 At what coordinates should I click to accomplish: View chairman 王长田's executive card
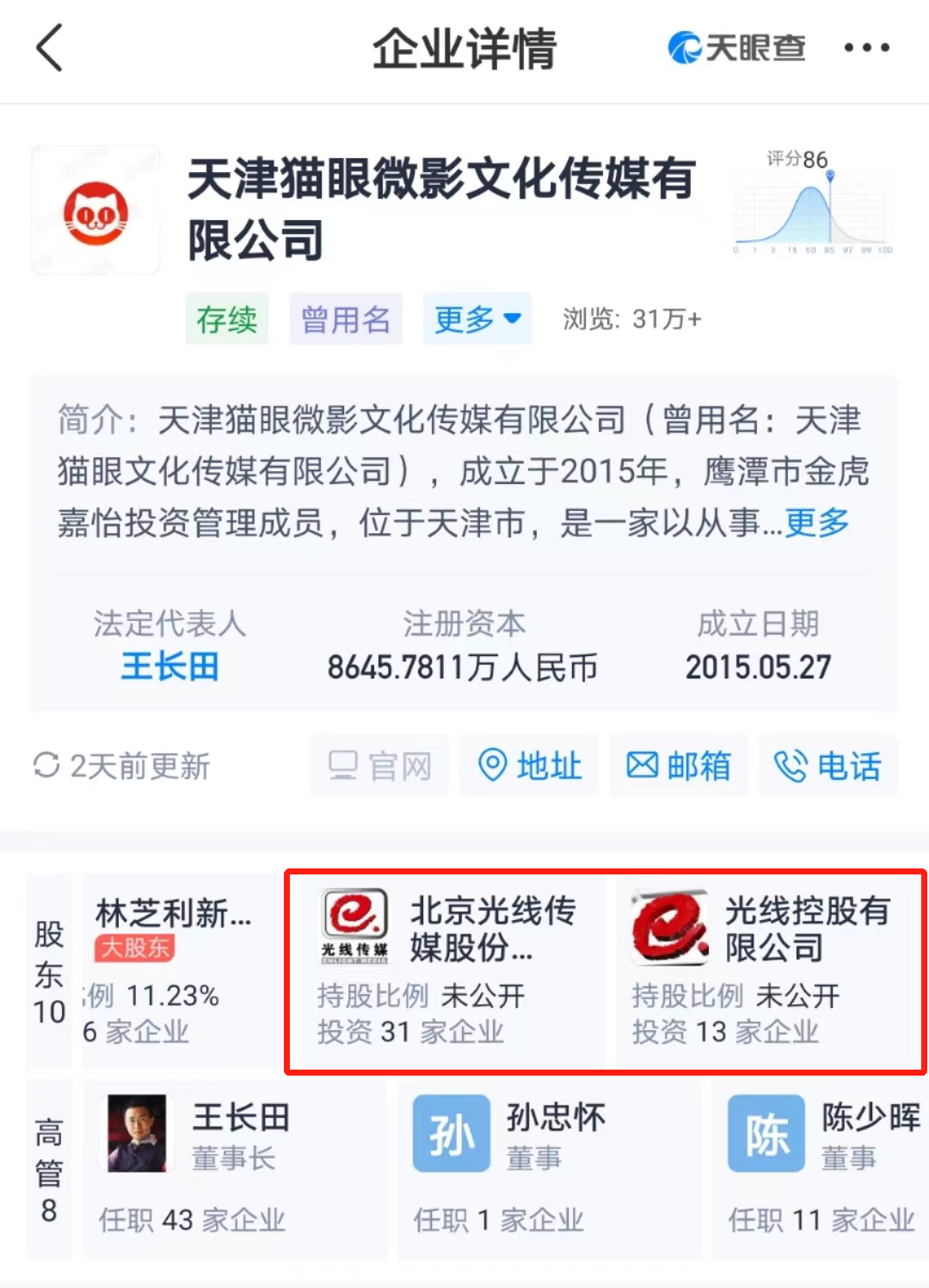[x=234, y=1165]
